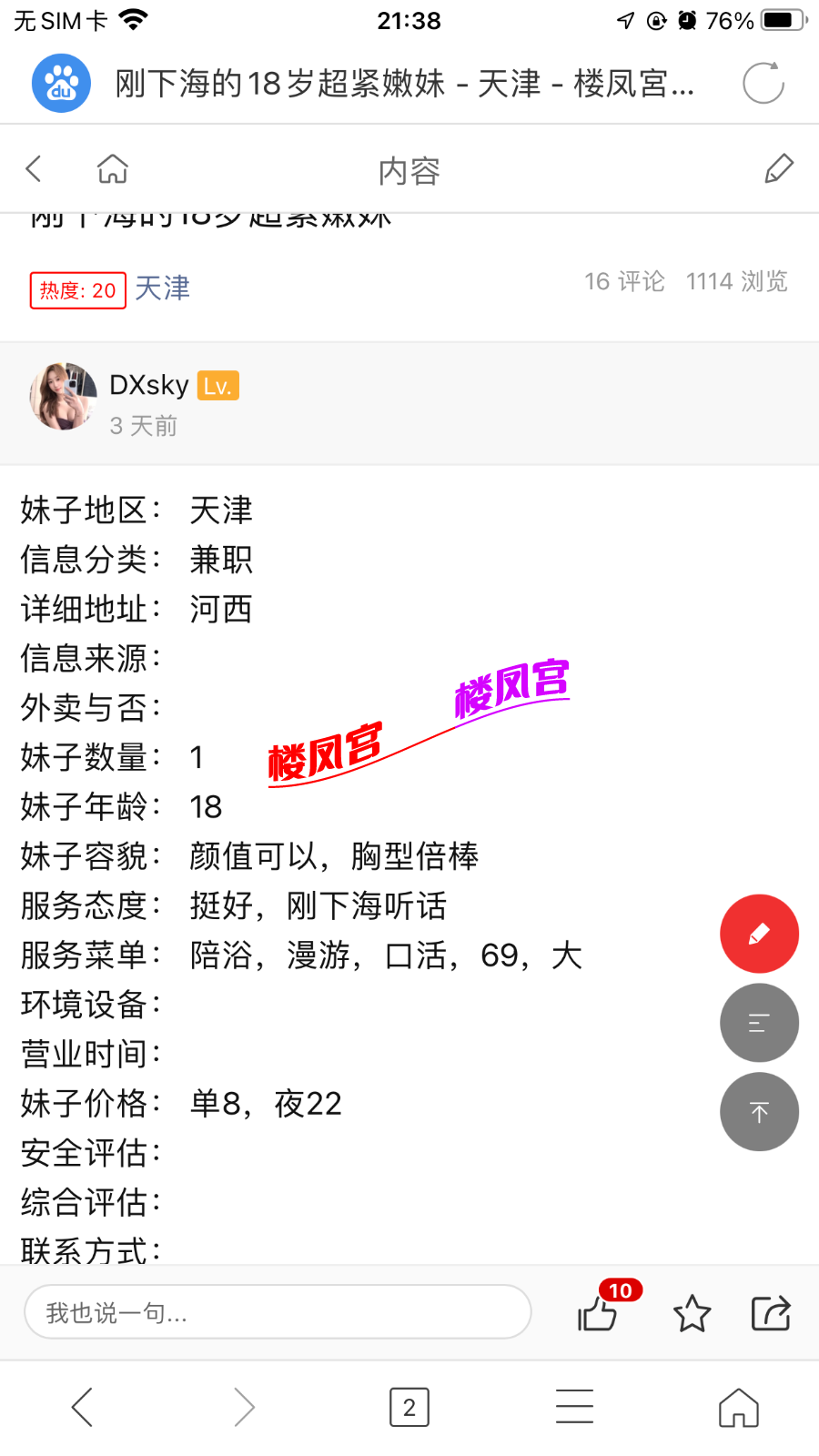819x1456 pixels.
Task: Tap the Lv. badge beside DXsky
Action: pyautogui.click(x=217, y=385)
